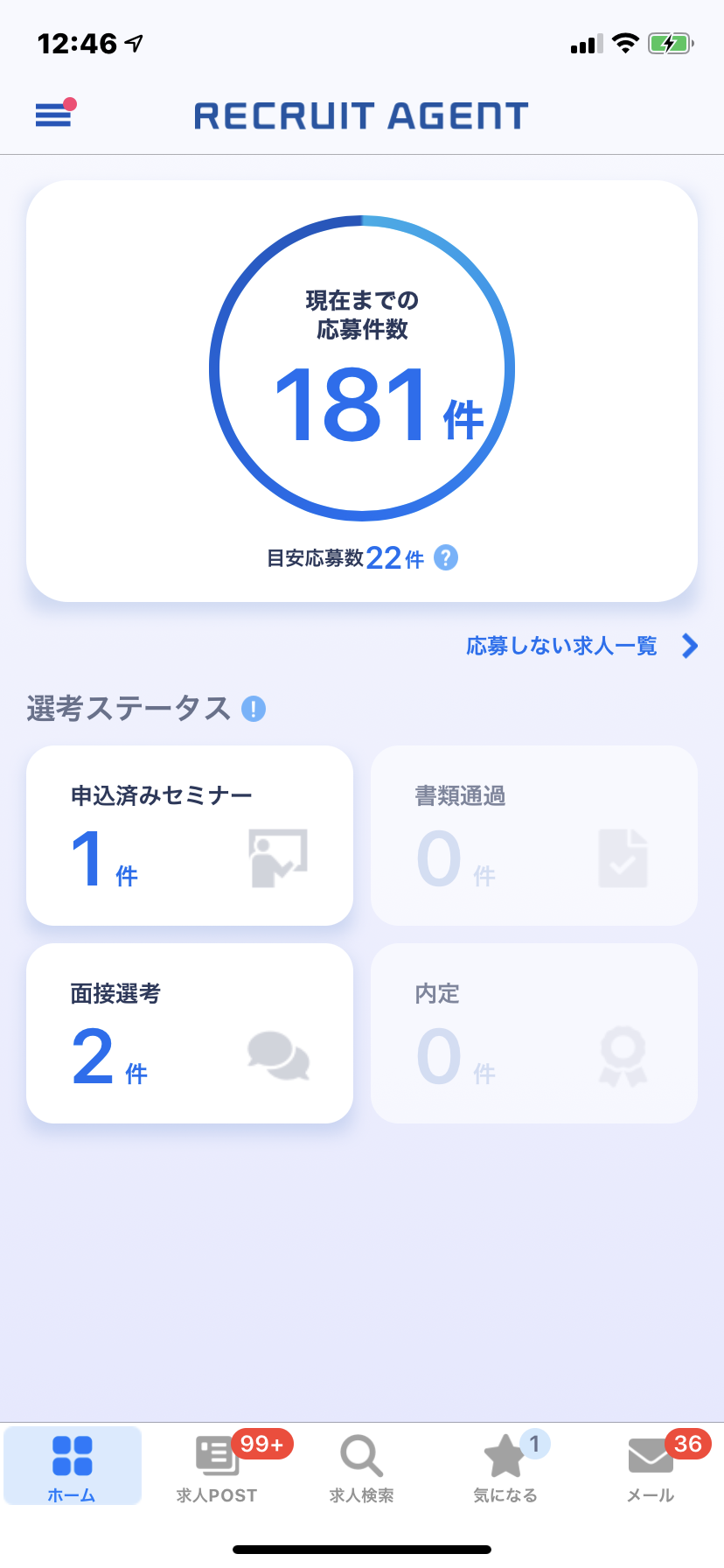724x1568 pixels.
Task: Open the 申込済みセミナー card
Action: pyautogui.click(x=190, y=836)
